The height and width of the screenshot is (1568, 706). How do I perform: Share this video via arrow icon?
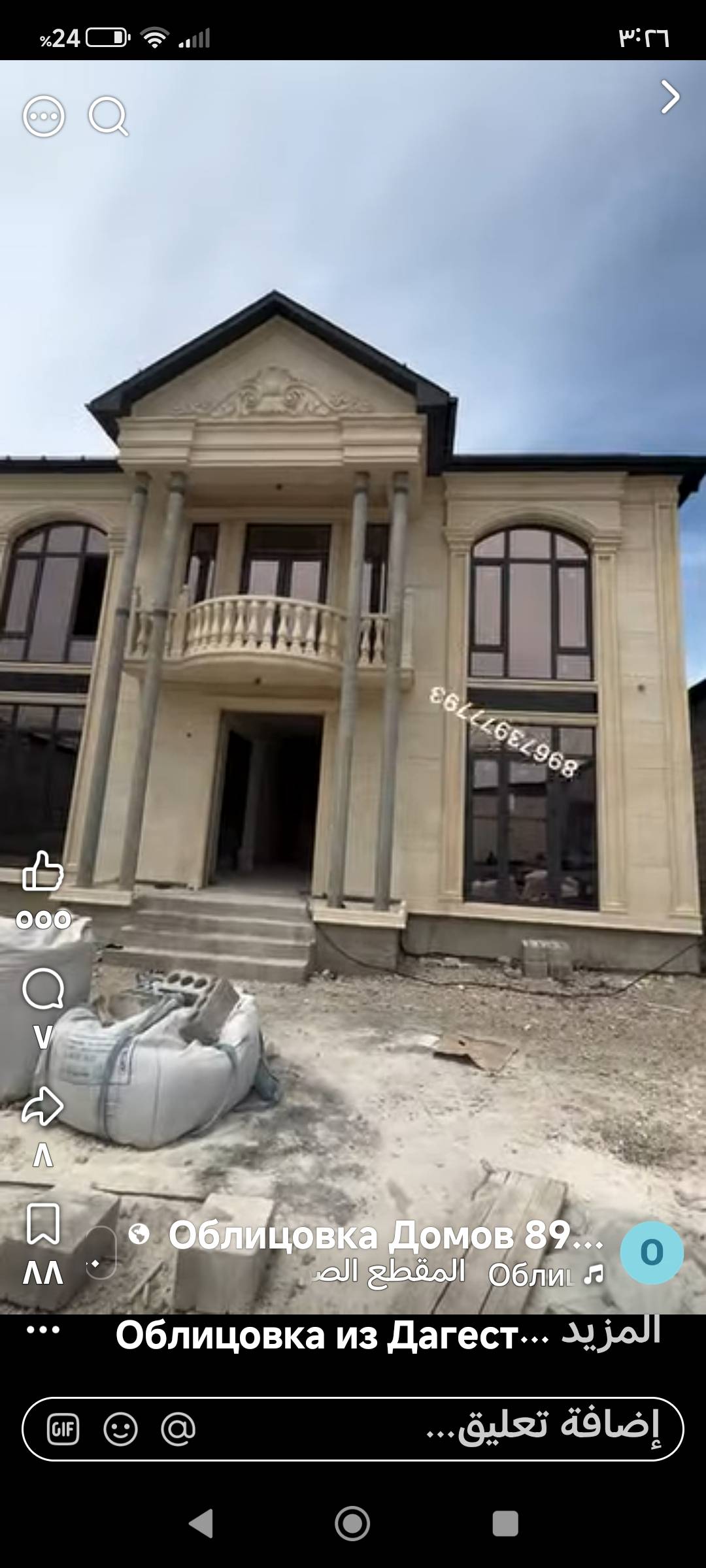click(43, 1107)
